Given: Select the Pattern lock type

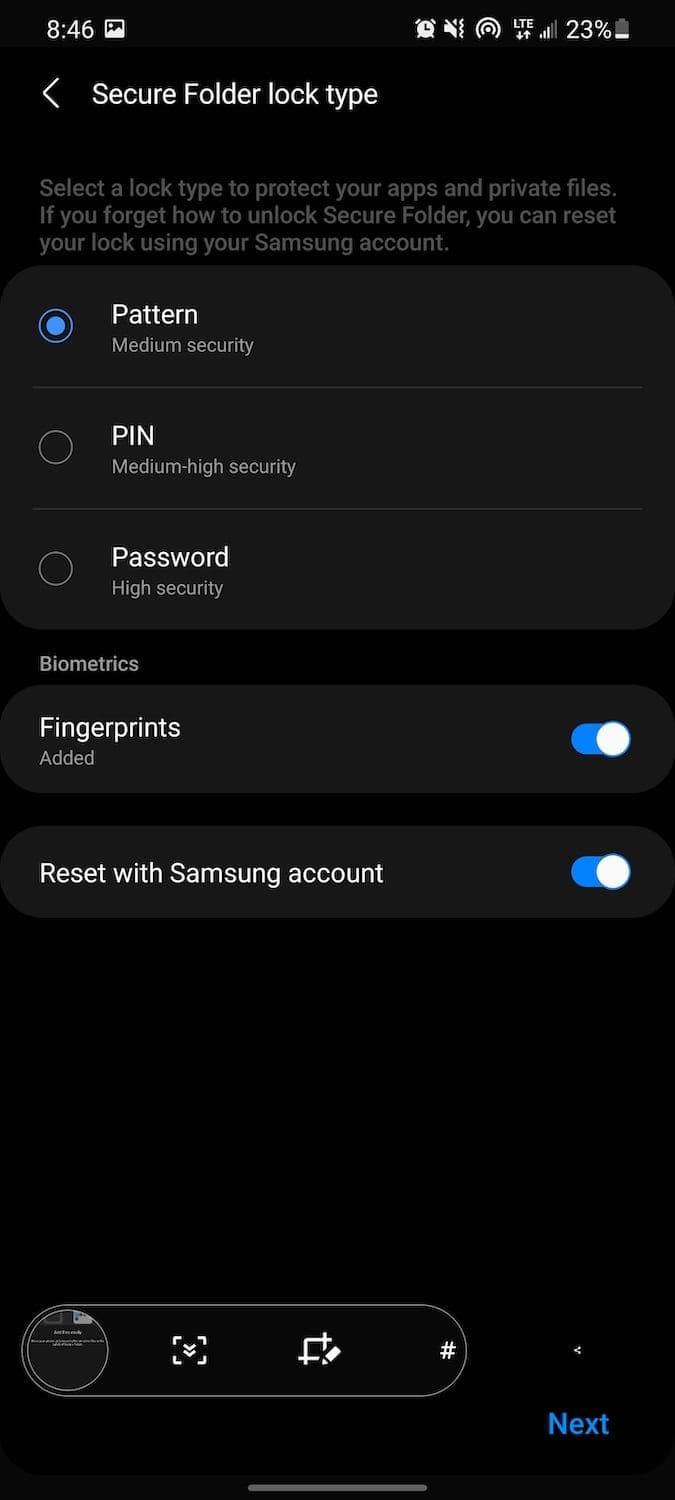Looking at the screenshot, I should [56, 326].
